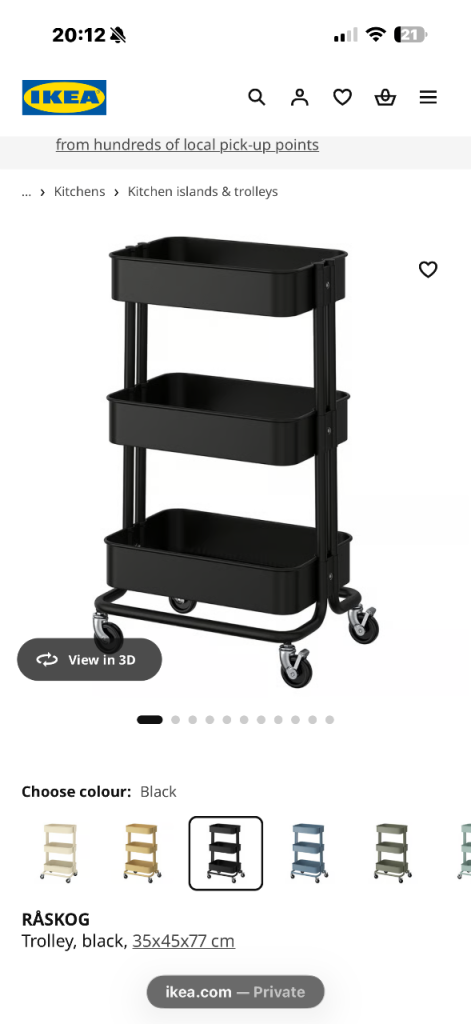The width and height of the screenshot is (471, 1024).
Task: Select the black trolley colour
Action: coord(226,853)
